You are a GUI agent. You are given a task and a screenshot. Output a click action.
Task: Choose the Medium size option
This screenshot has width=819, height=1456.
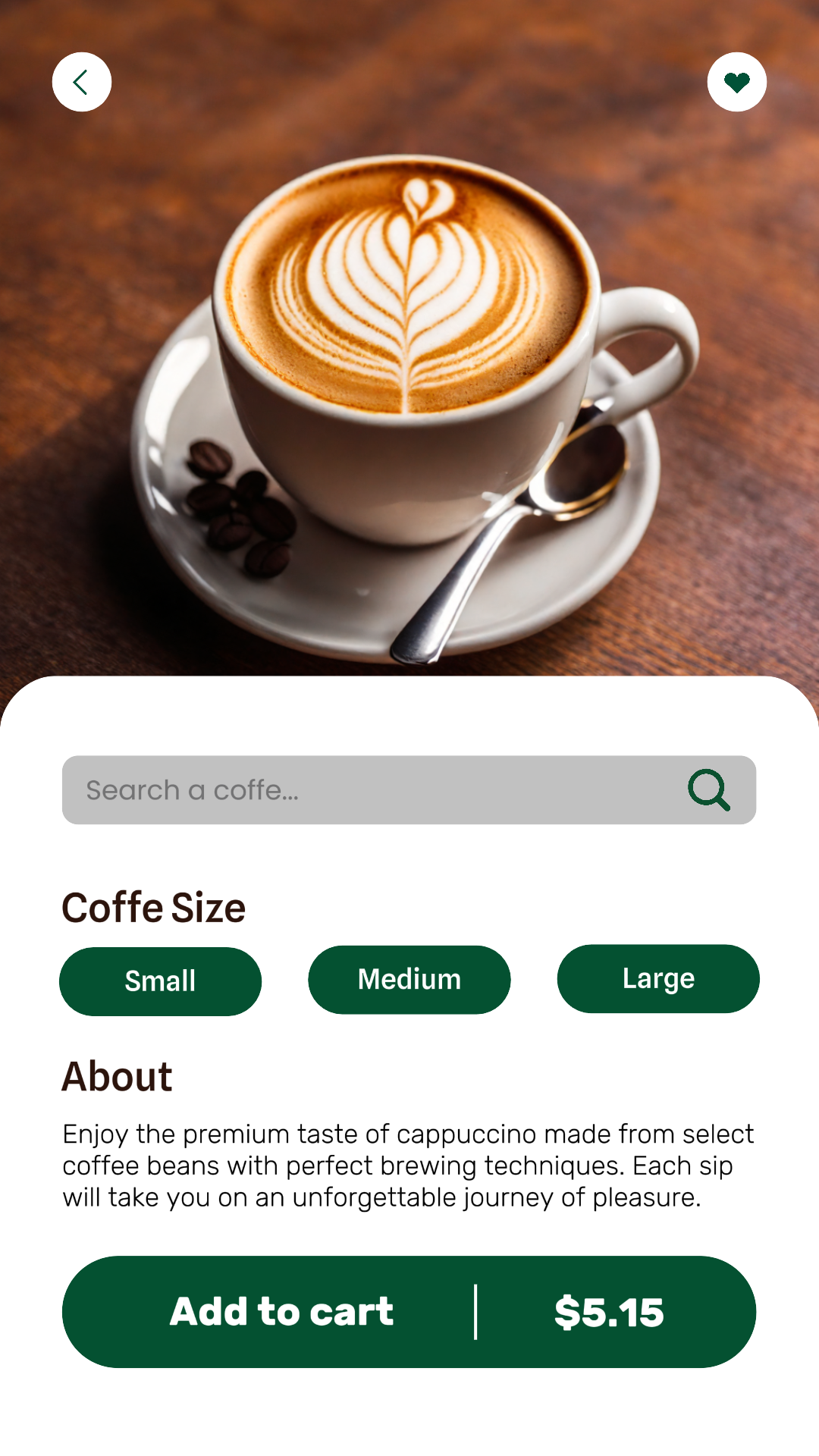409,980
